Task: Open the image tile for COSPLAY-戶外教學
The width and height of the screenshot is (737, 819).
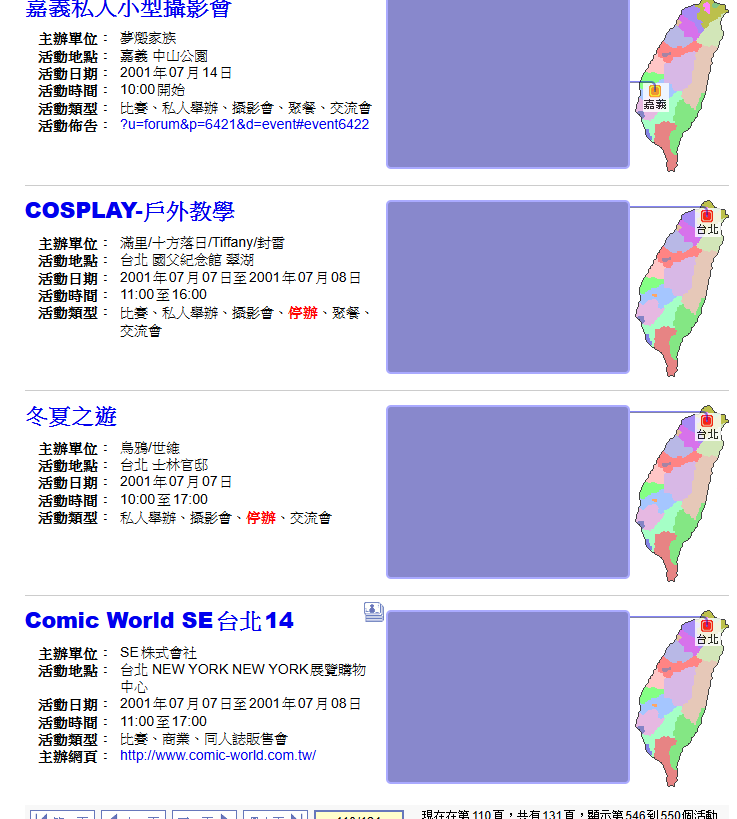Action: point(507,287)
